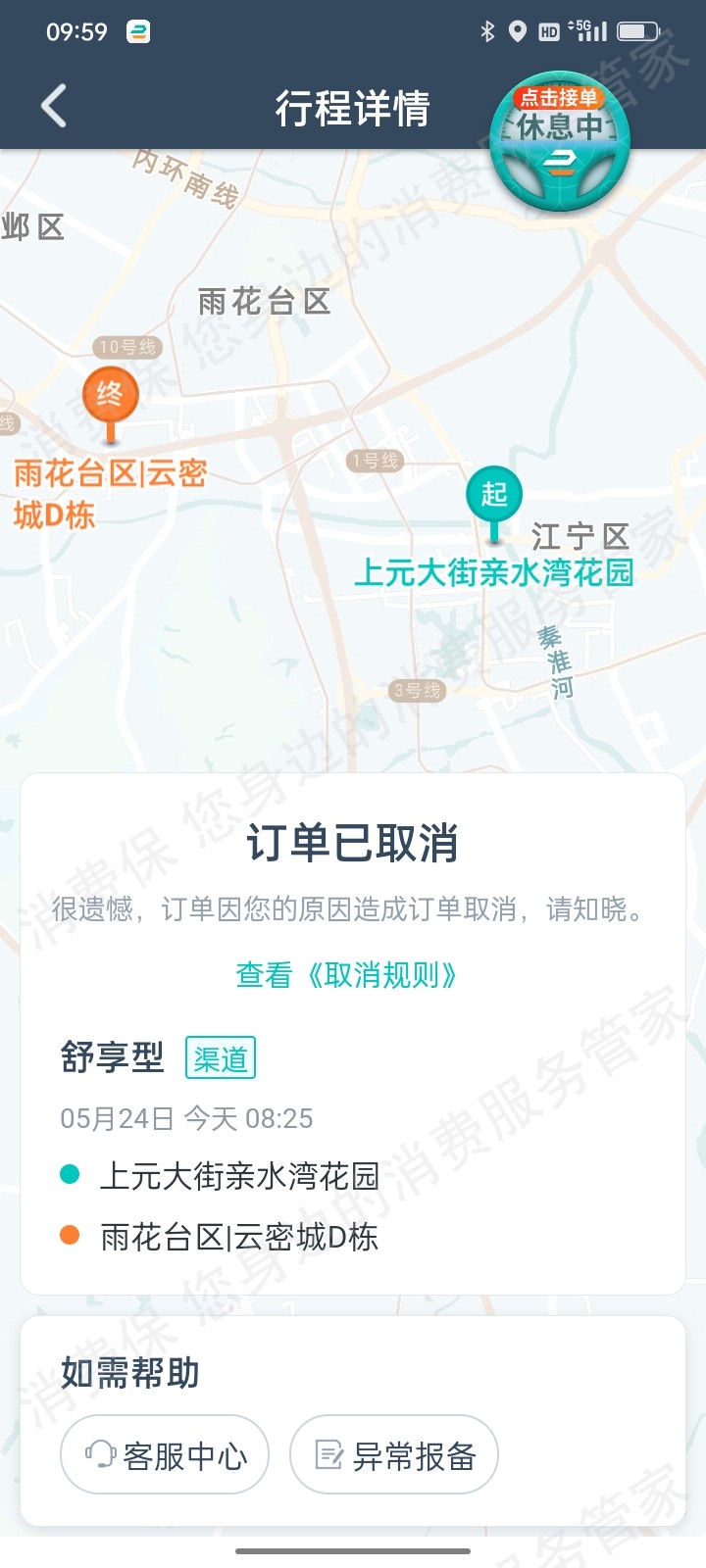
Task: Select the 舒享型 ride type label
Action: (111, 1058)
